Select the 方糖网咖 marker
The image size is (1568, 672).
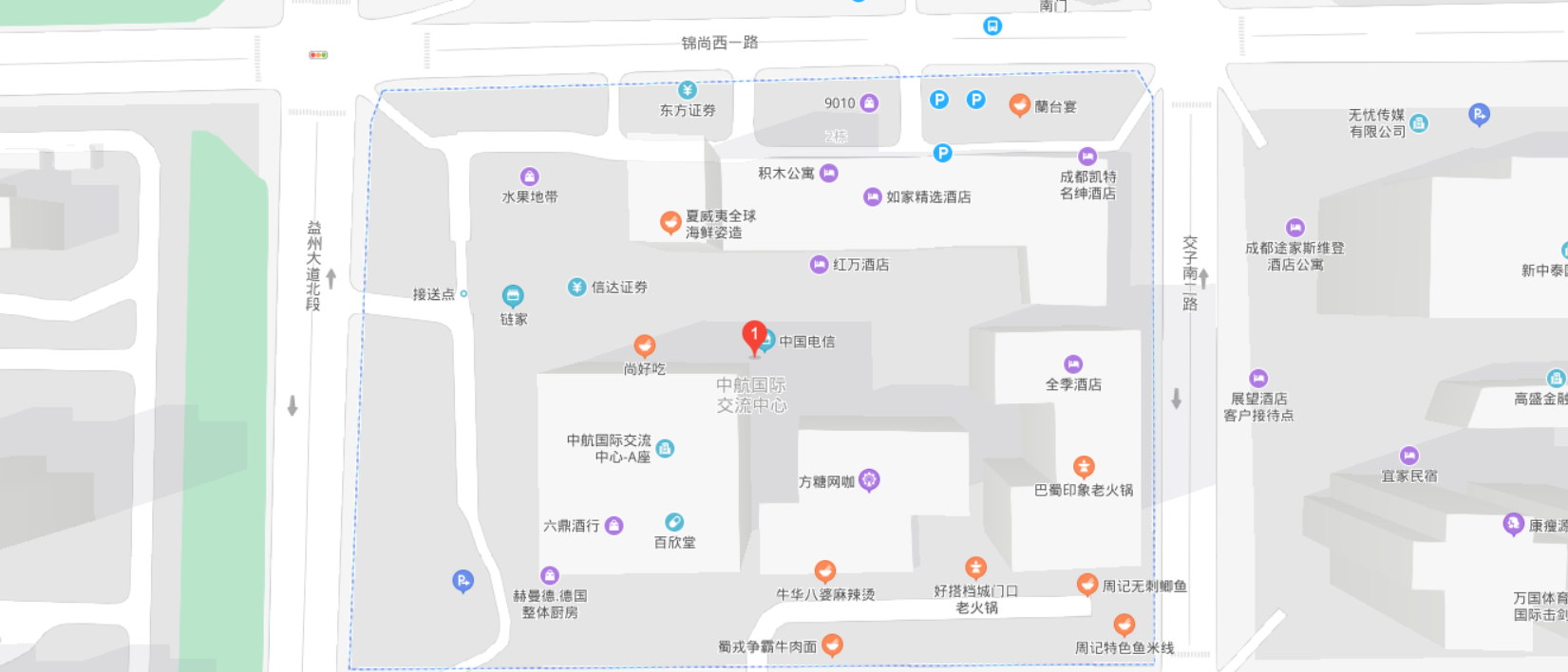tap(869, 480)
